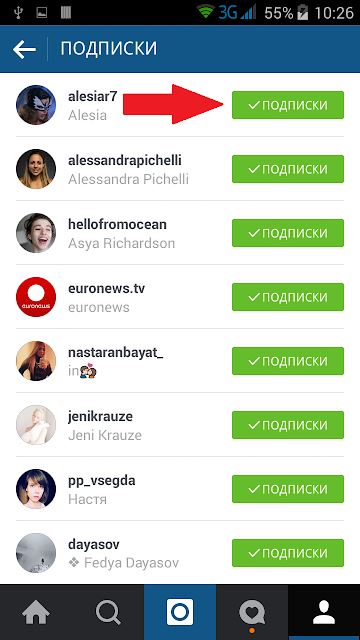Unfollow alesiar7 via its Подписки button

(x=288, y=105)
